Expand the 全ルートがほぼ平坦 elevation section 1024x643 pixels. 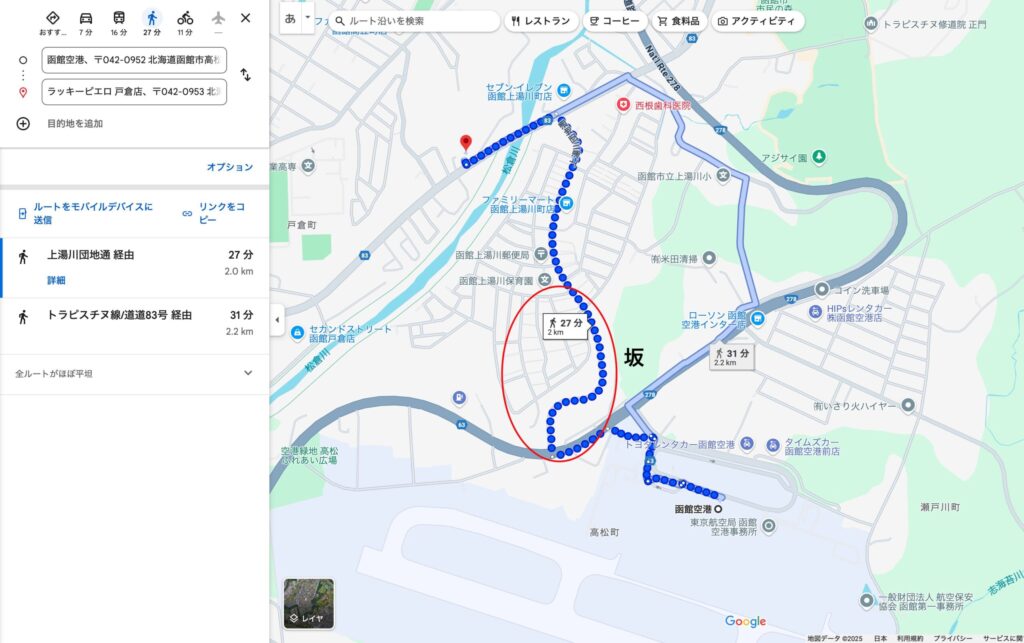248,373
